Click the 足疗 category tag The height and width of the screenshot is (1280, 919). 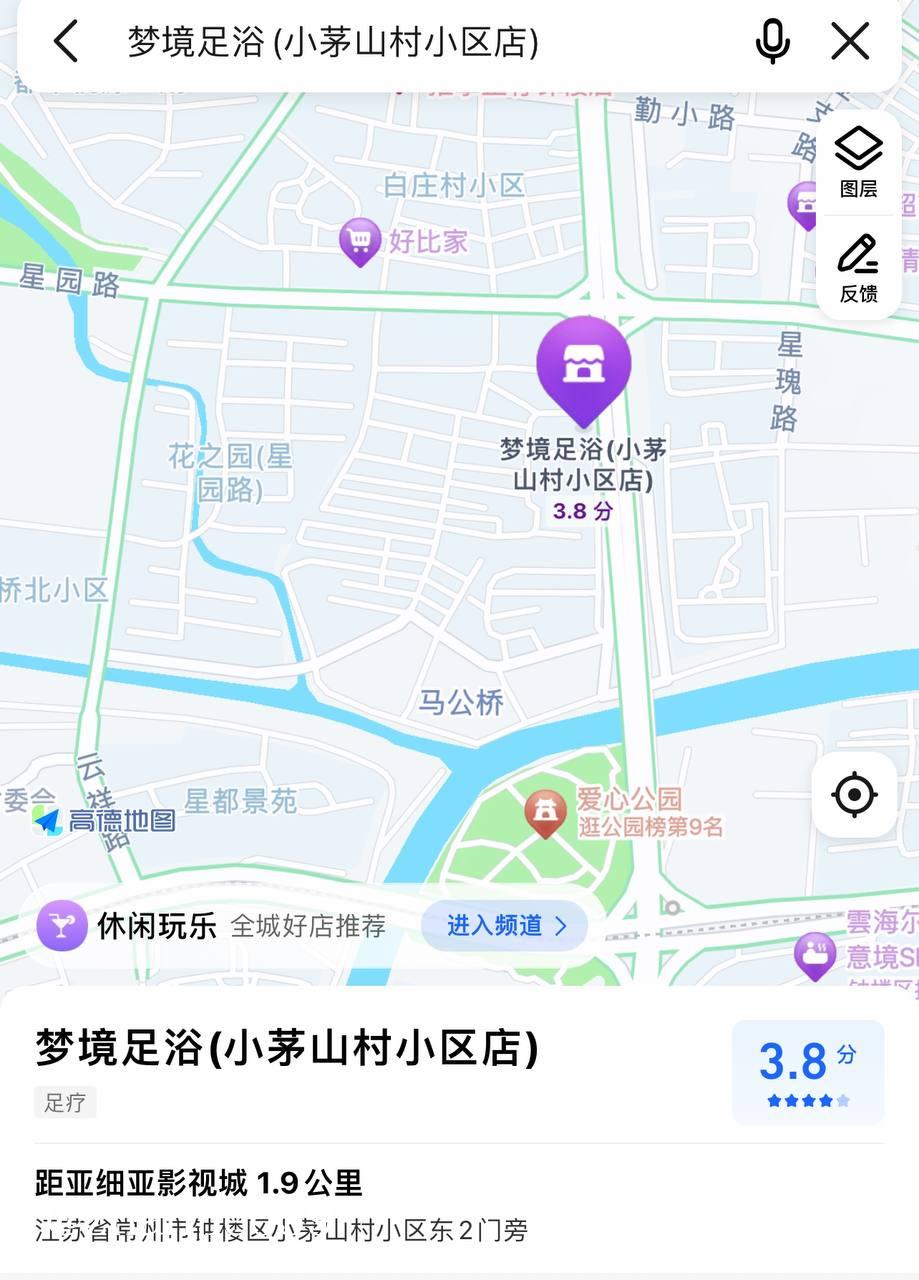[65, 1103]
